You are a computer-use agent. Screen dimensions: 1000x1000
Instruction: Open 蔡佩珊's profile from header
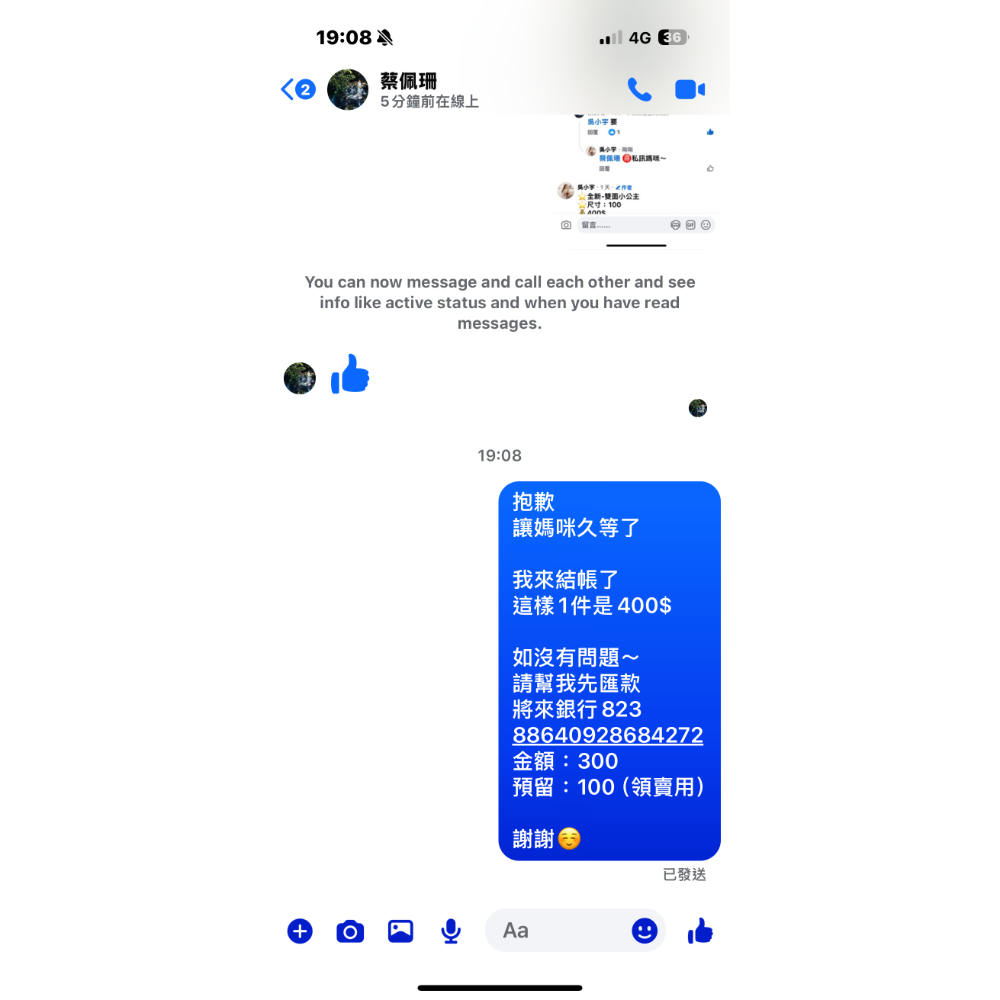click(x=408, y=90)
